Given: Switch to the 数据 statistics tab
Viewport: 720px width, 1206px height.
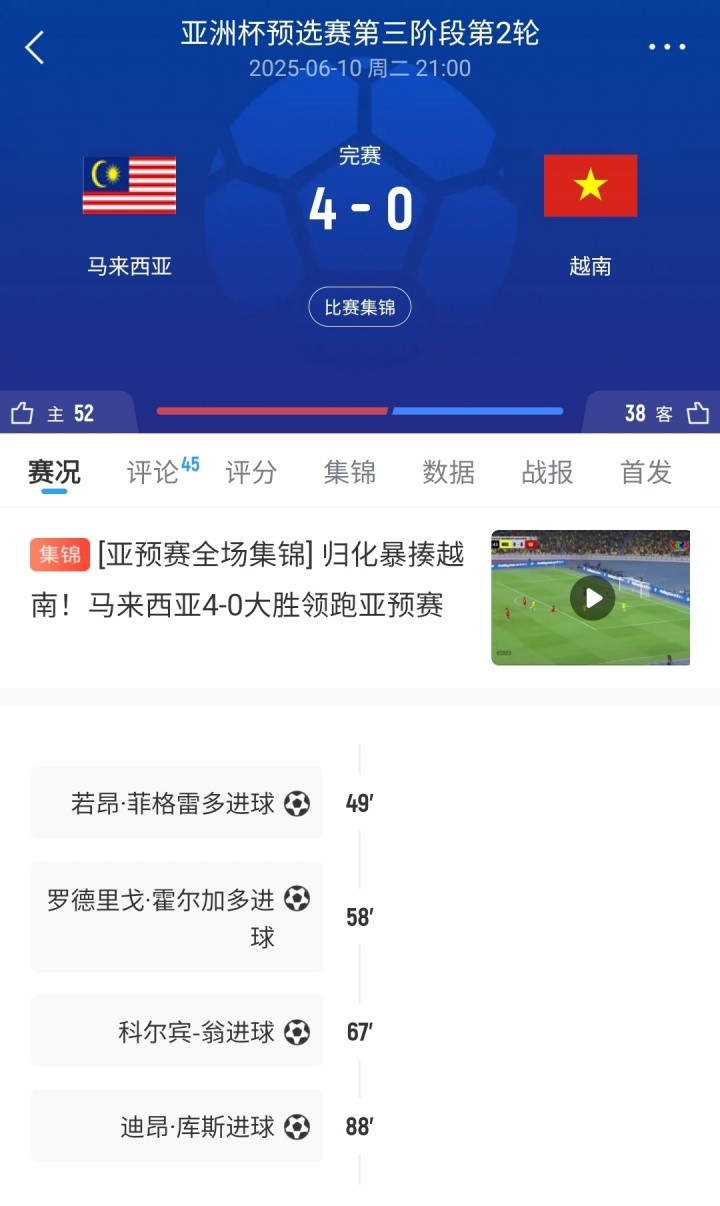Looking at the screenshot, I should coord(448,472).
